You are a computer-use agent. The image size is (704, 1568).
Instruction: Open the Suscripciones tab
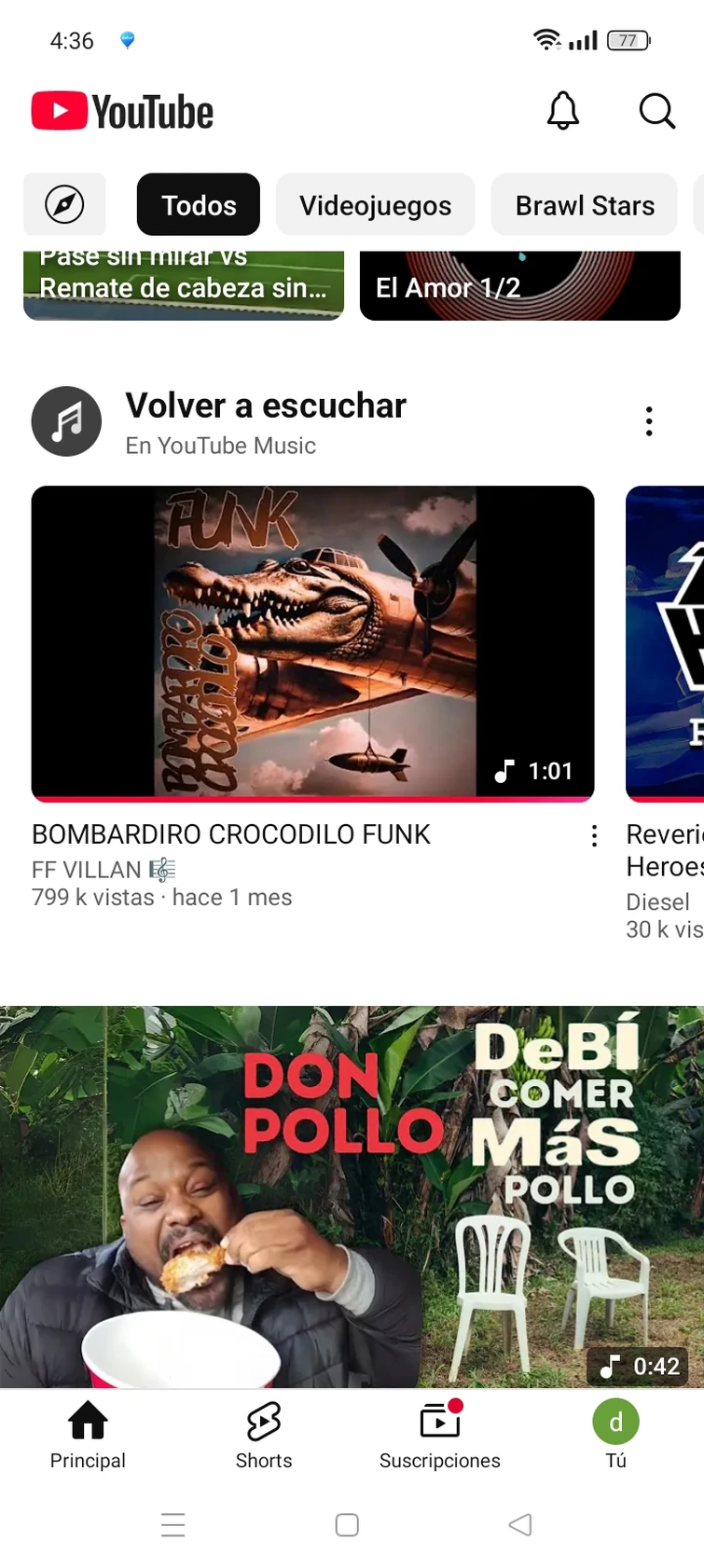coord(439,1434)
